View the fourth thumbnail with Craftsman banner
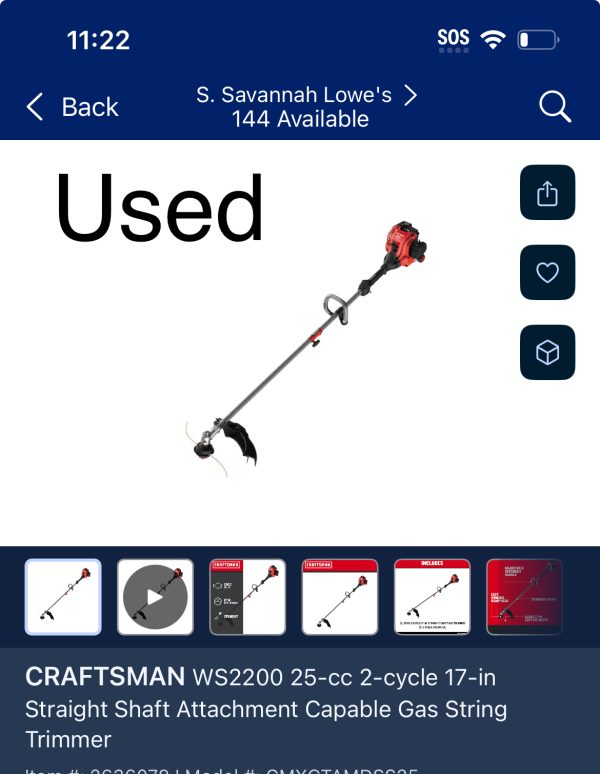The image size is (600, 774). [340, 597]
